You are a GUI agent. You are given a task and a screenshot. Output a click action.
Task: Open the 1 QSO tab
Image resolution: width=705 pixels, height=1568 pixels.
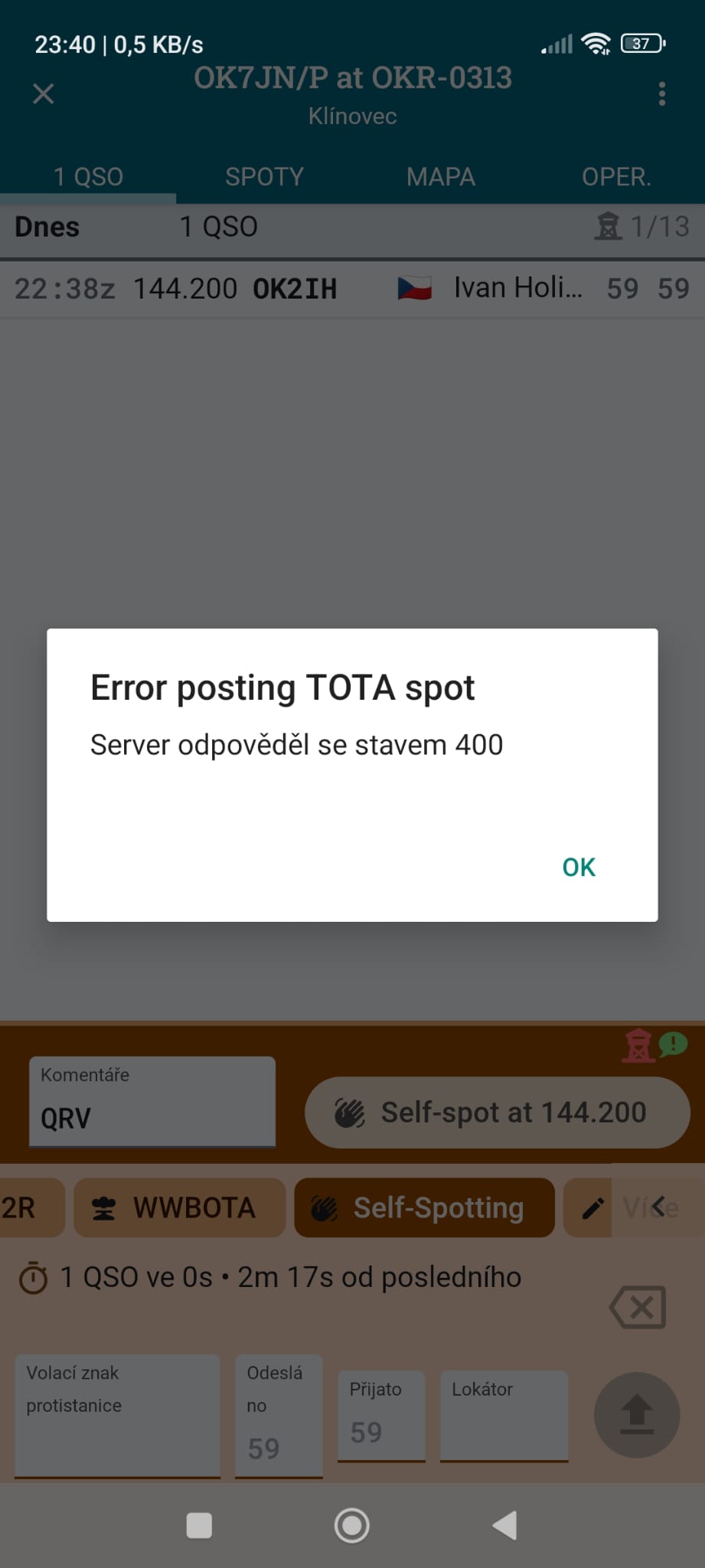(x=88, y=177)
